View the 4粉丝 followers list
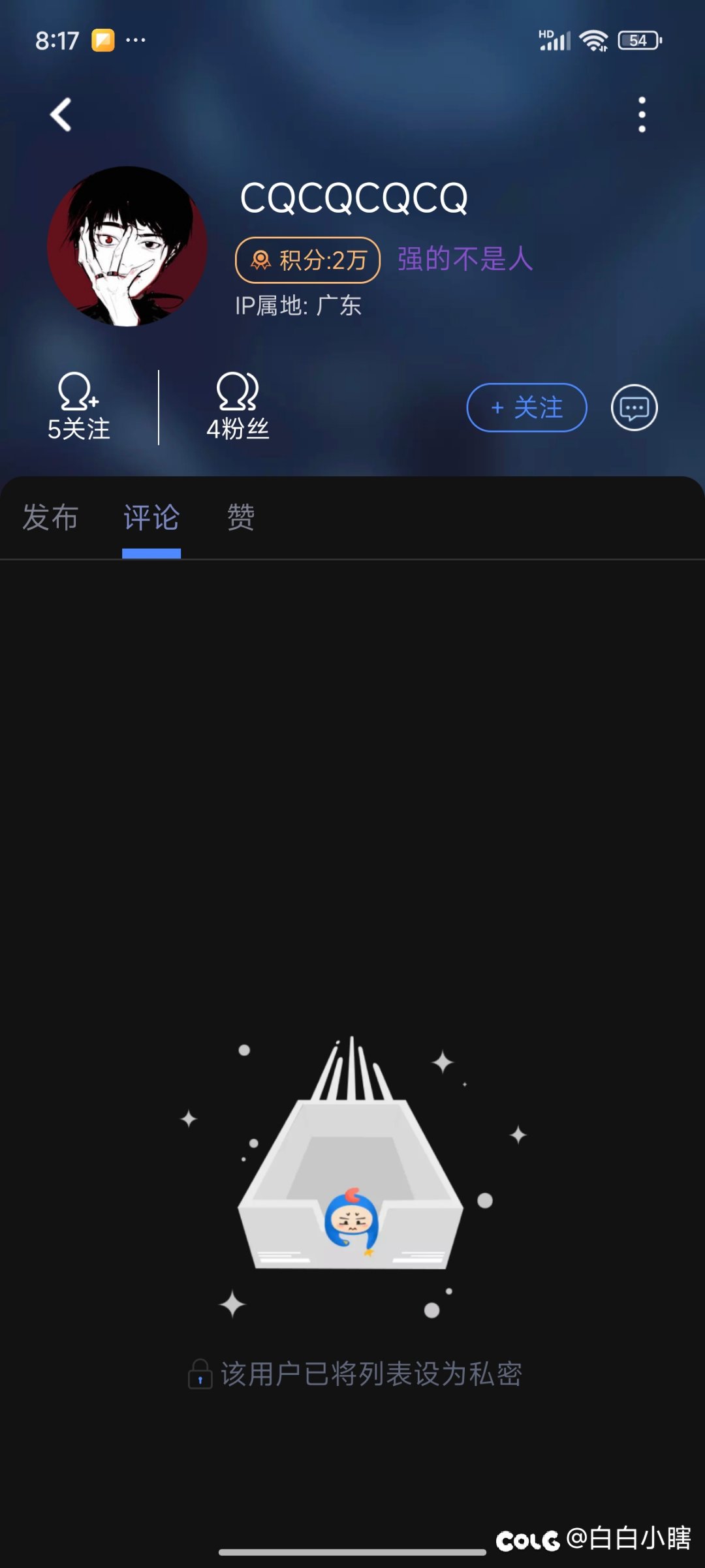 [238, 407]
